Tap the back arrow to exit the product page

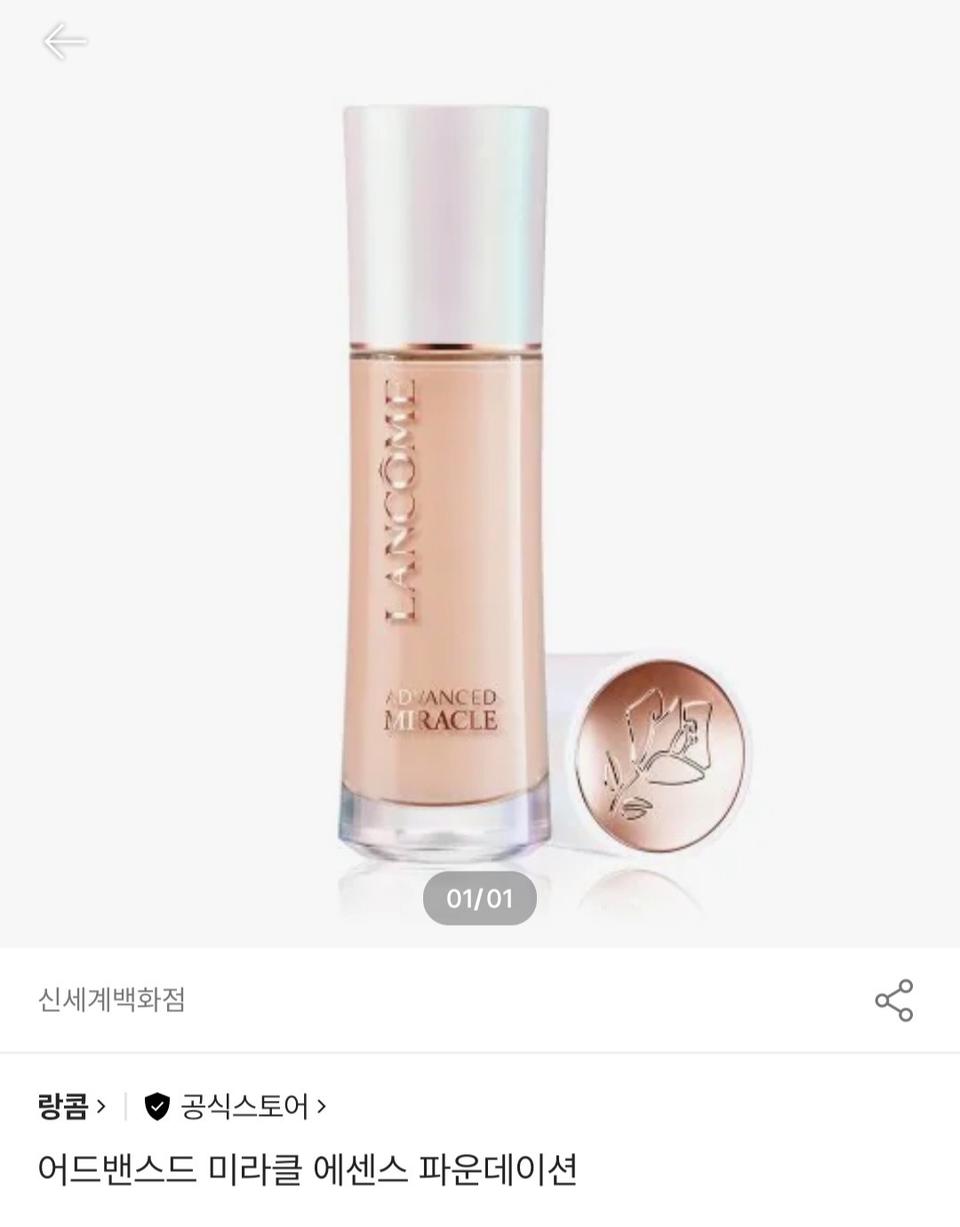click(63, 42)
